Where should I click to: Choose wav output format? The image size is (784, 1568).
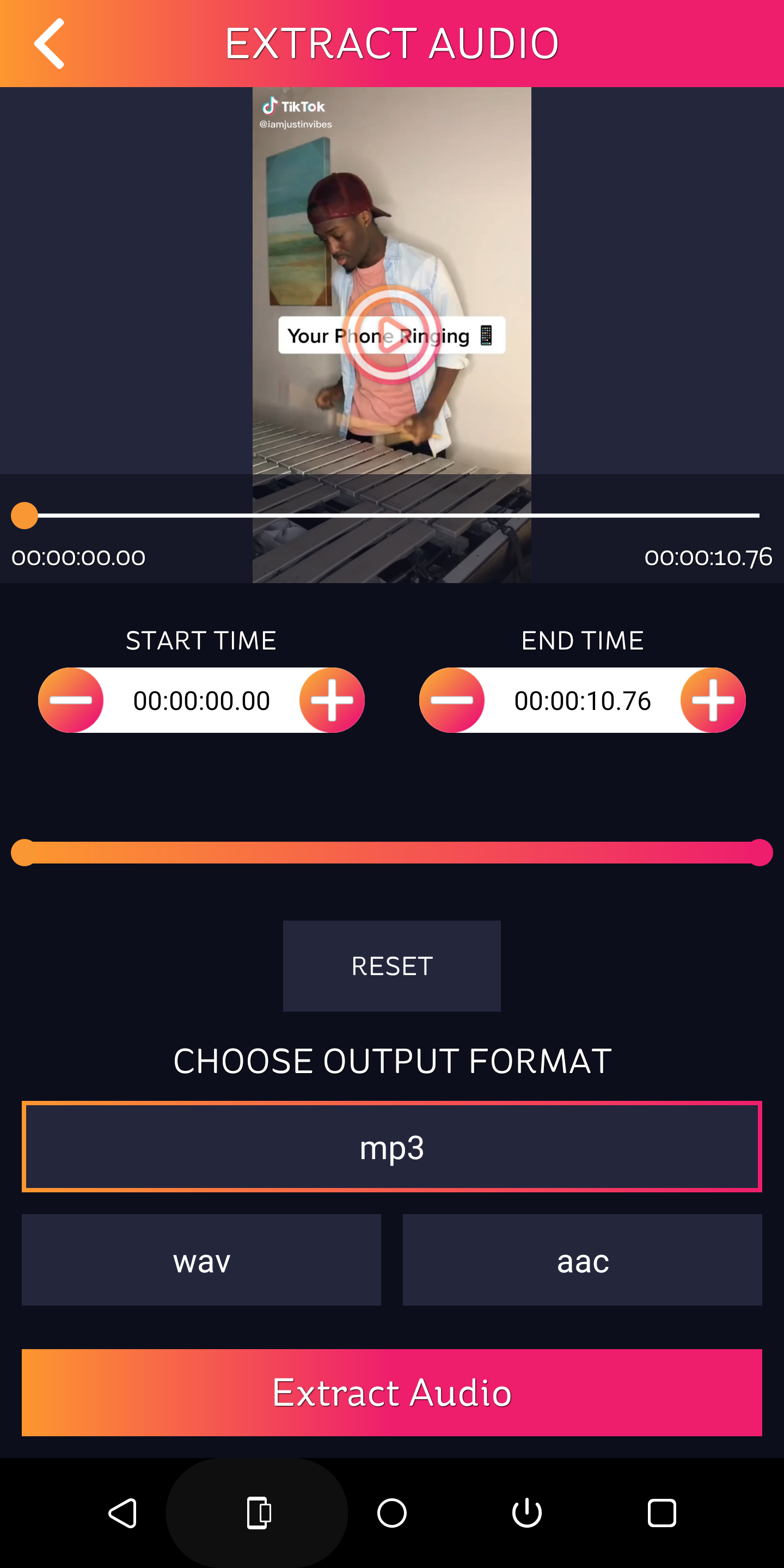point(201,1260)
